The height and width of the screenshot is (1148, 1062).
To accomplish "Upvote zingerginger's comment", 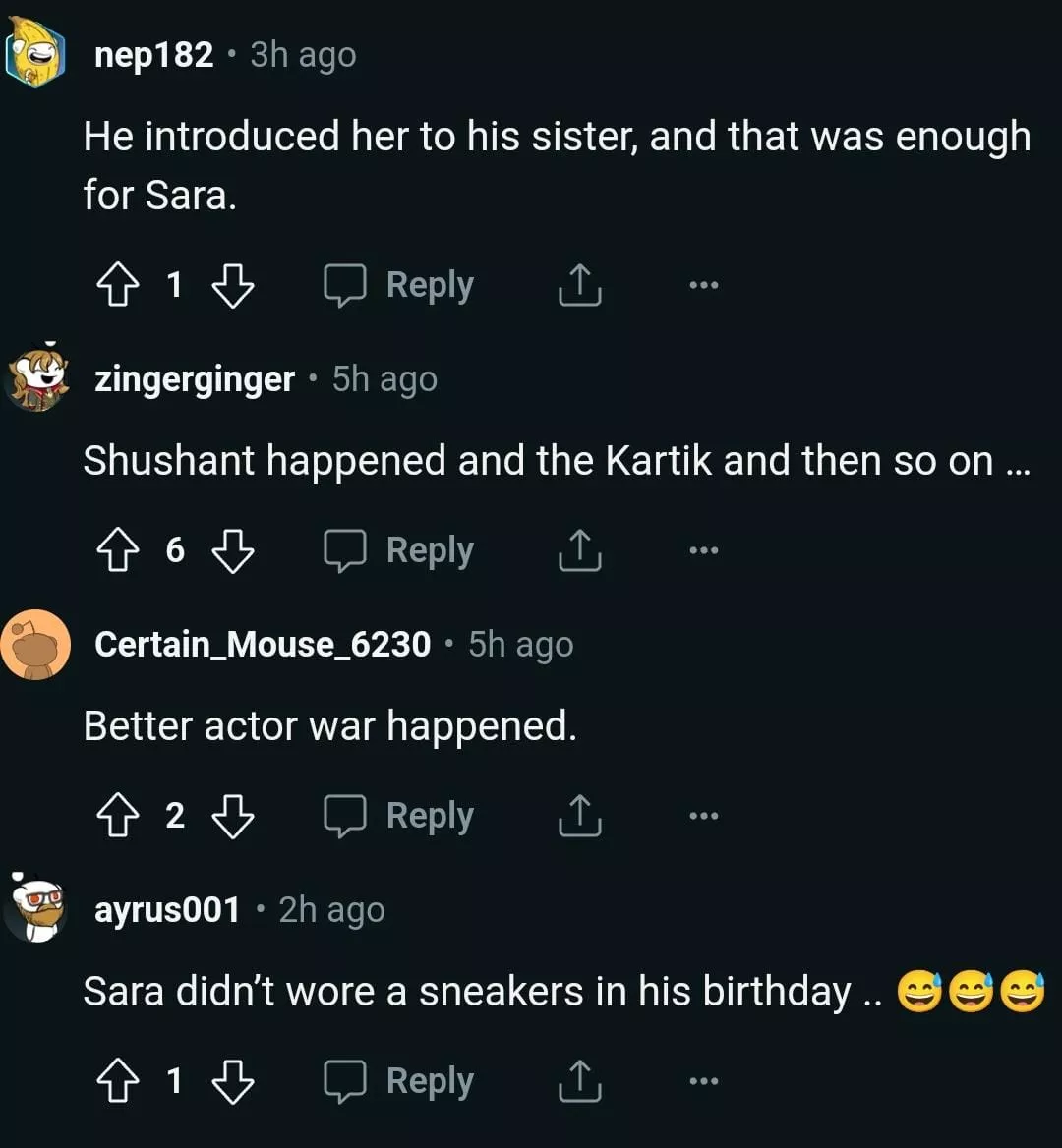I will click(117, 550).
